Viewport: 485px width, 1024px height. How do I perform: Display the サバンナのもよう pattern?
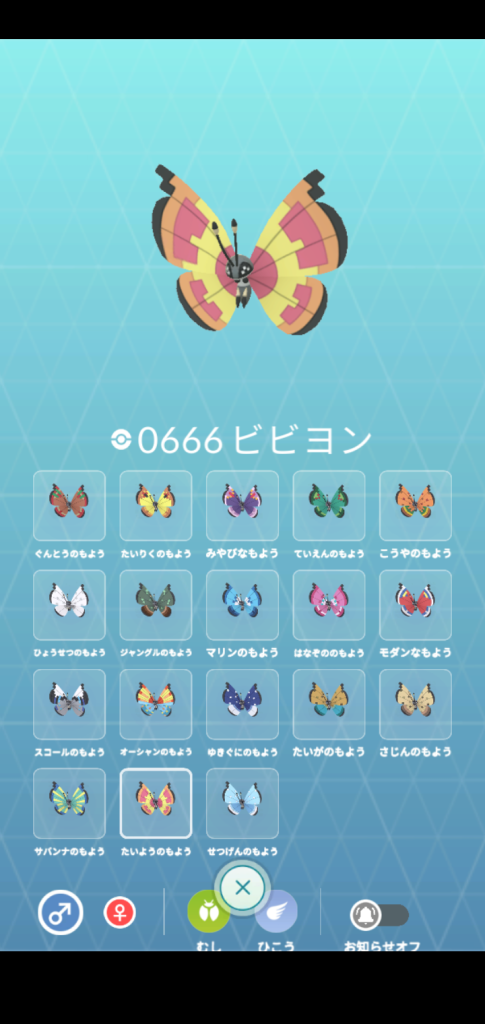69,803
